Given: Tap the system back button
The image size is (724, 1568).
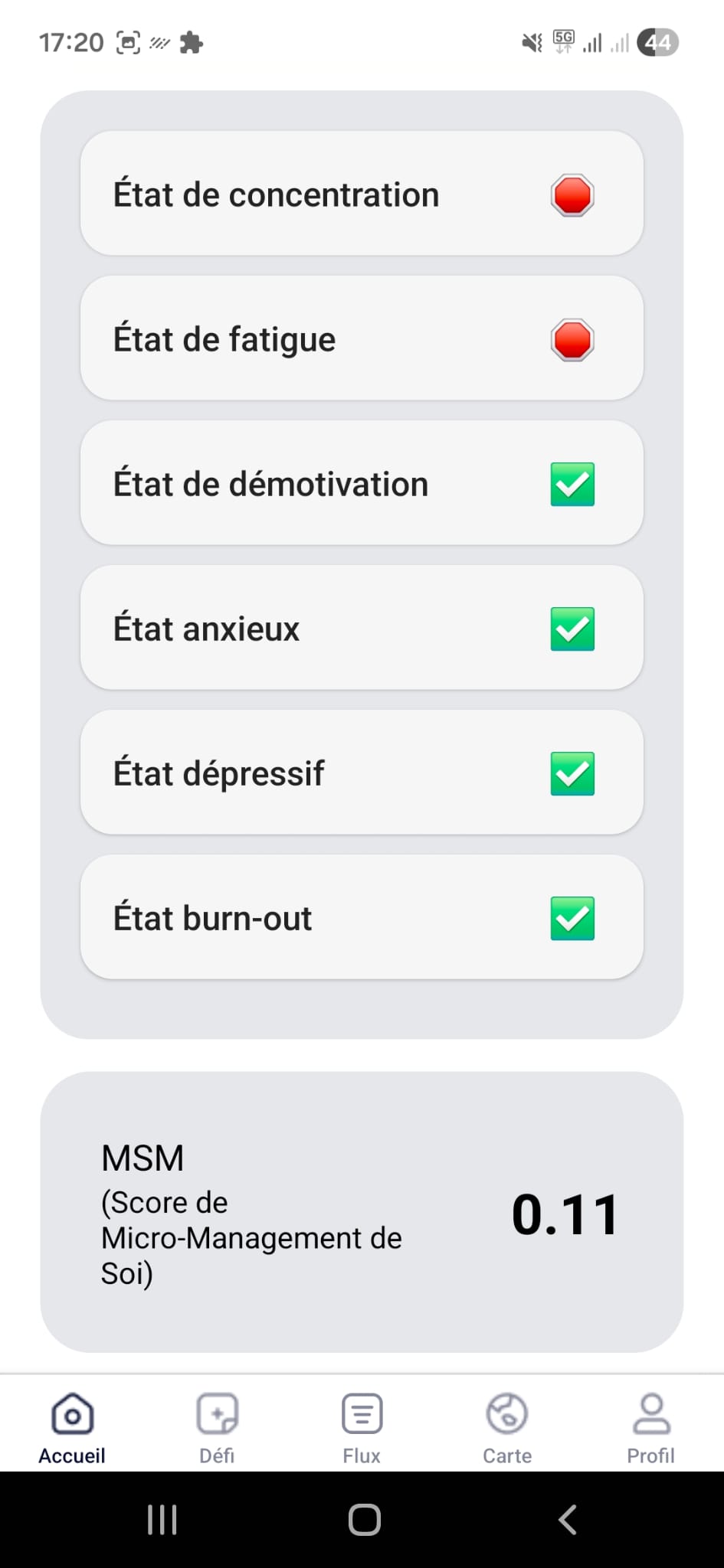Looking at the screenshot, I should [567, 1520].
